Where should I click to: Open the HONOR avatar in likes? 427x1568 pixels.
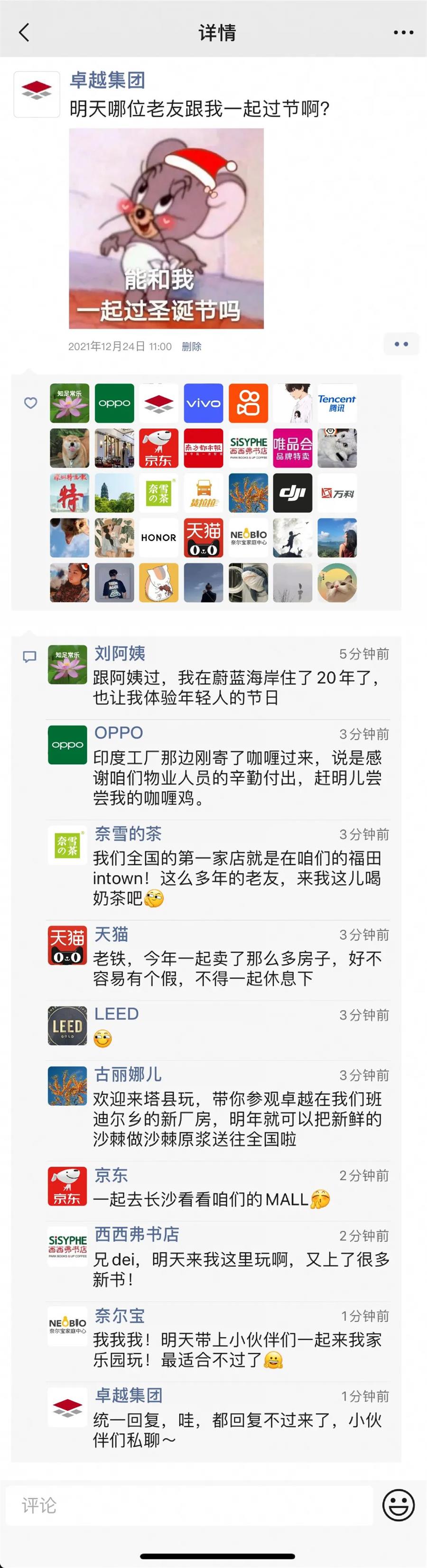tap(158, 538)
